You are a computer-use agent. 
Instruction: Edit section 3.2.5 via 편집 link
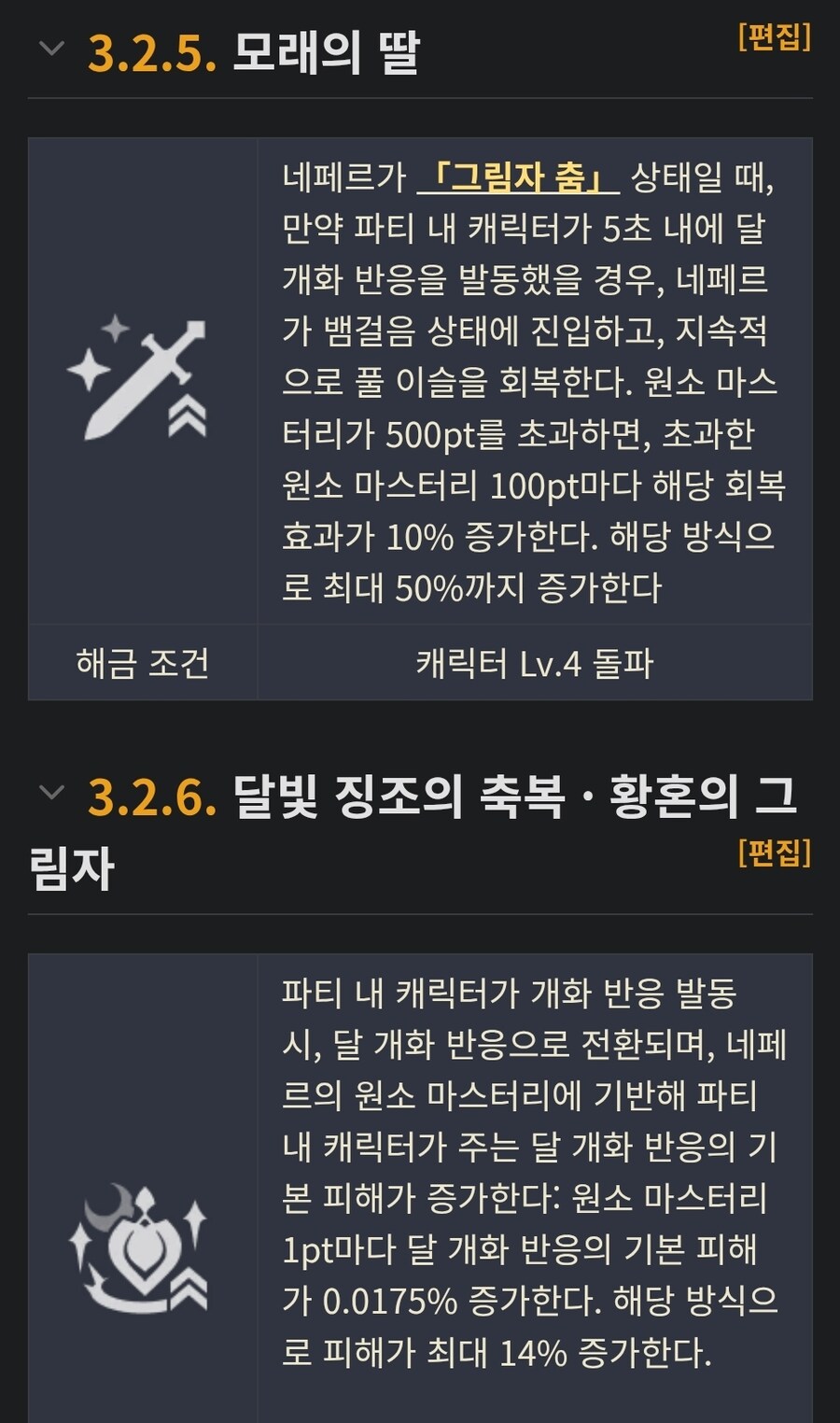coord(774,37)
